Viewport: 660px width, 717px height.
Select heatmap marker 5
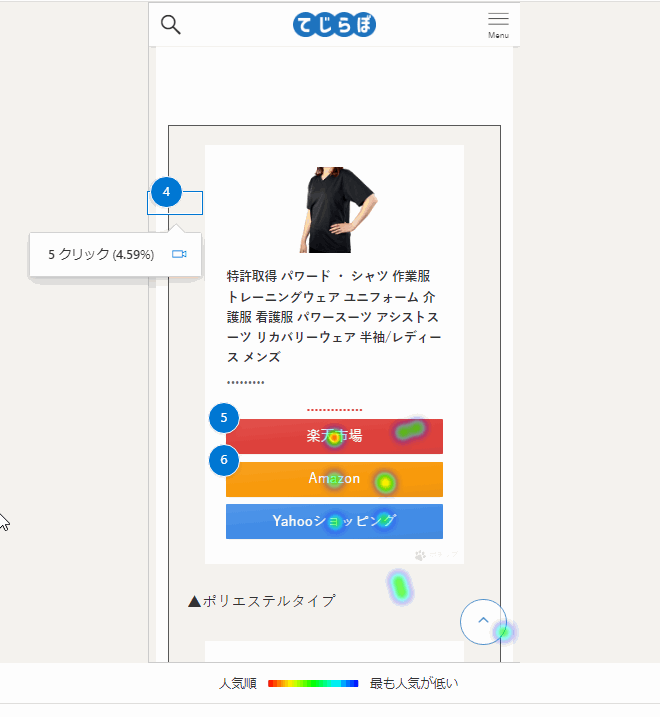(224, 417)
